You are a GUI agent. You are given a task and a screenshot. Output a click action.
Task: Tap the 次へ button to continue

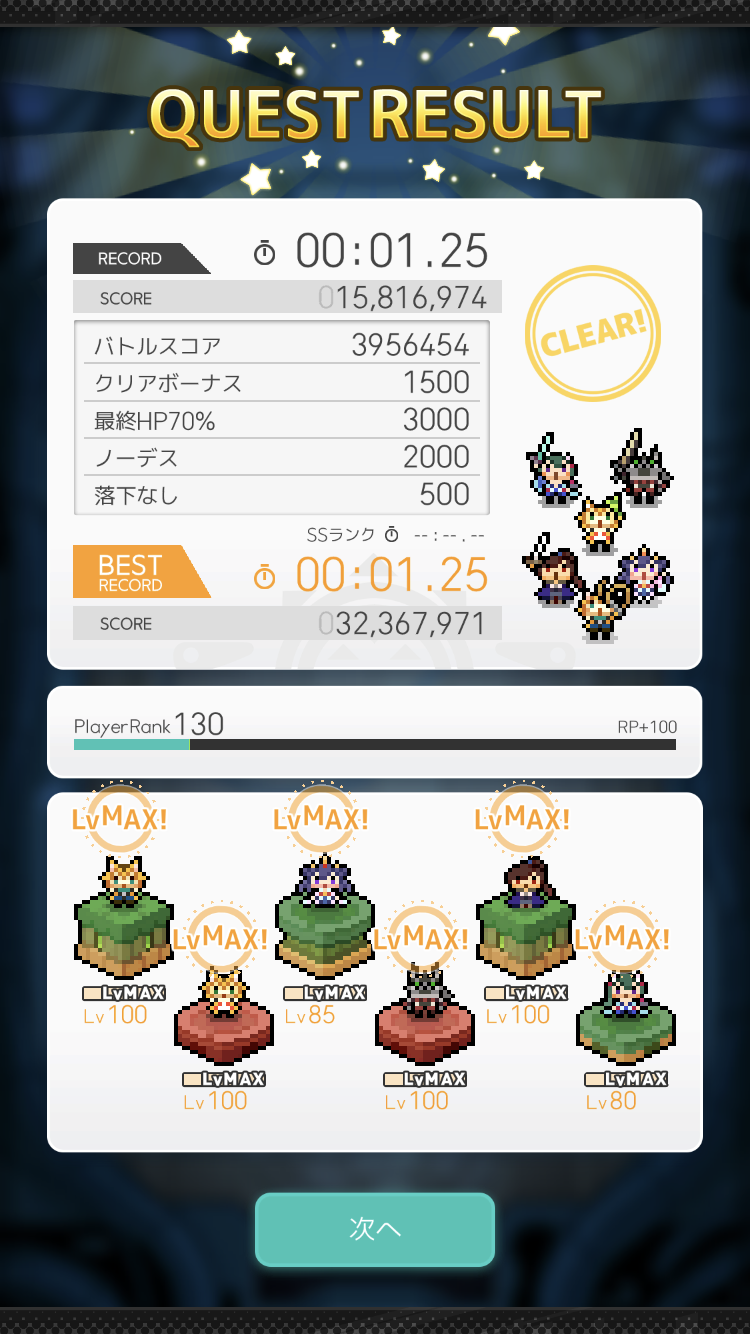[x=375, y=1229]
